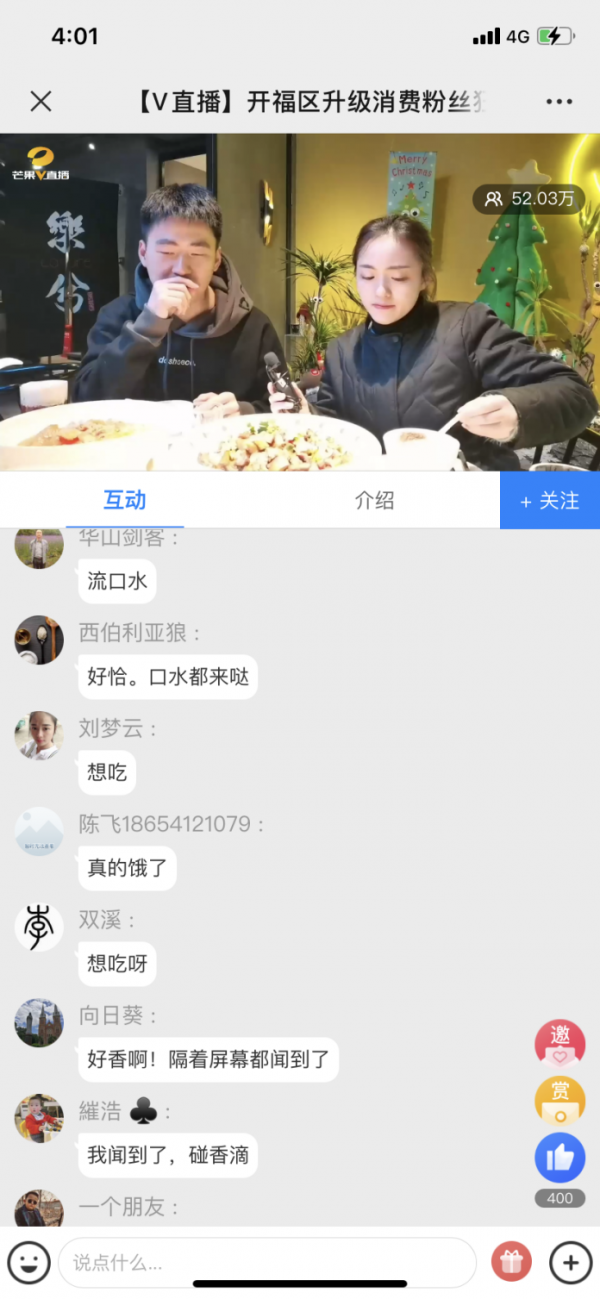Open the plus more options button

click(570, 1262)
